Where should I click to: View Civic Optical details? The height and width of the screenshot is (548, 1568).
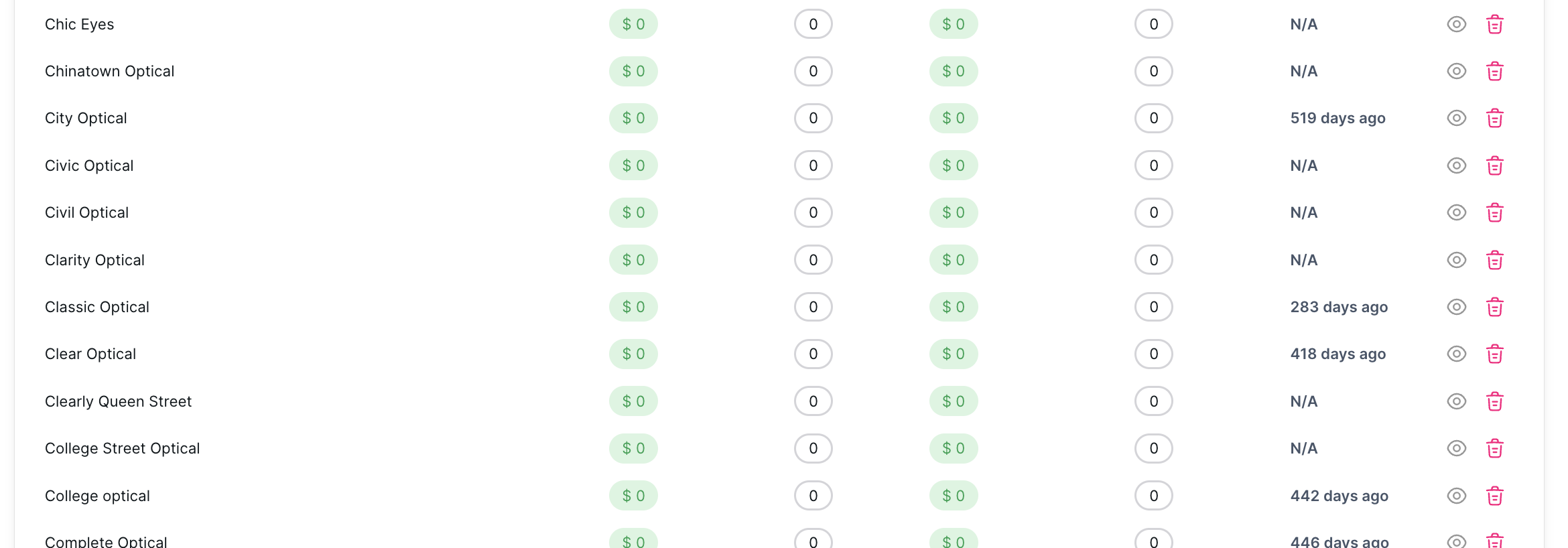coord(1456,165)
